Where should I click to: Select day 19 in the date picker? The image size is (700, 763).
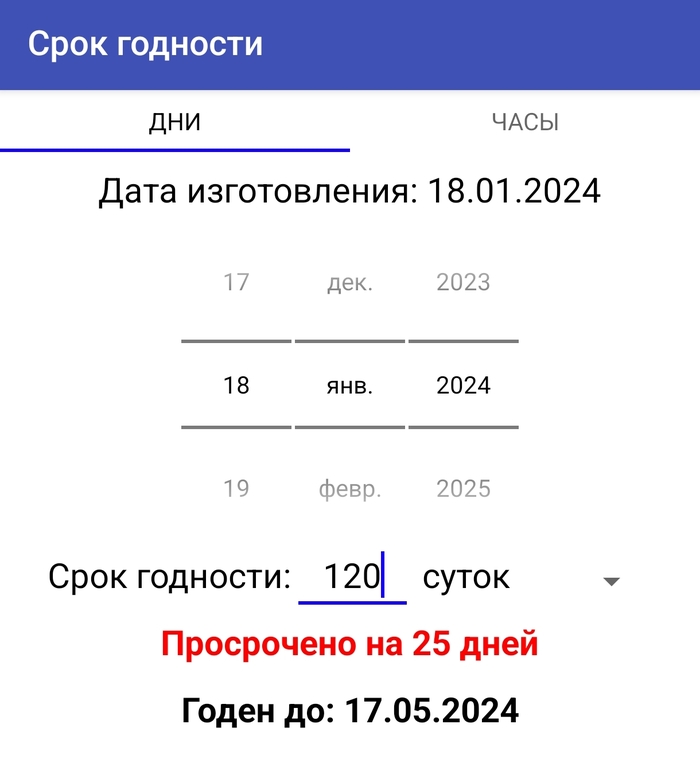[x=236, y=489]
